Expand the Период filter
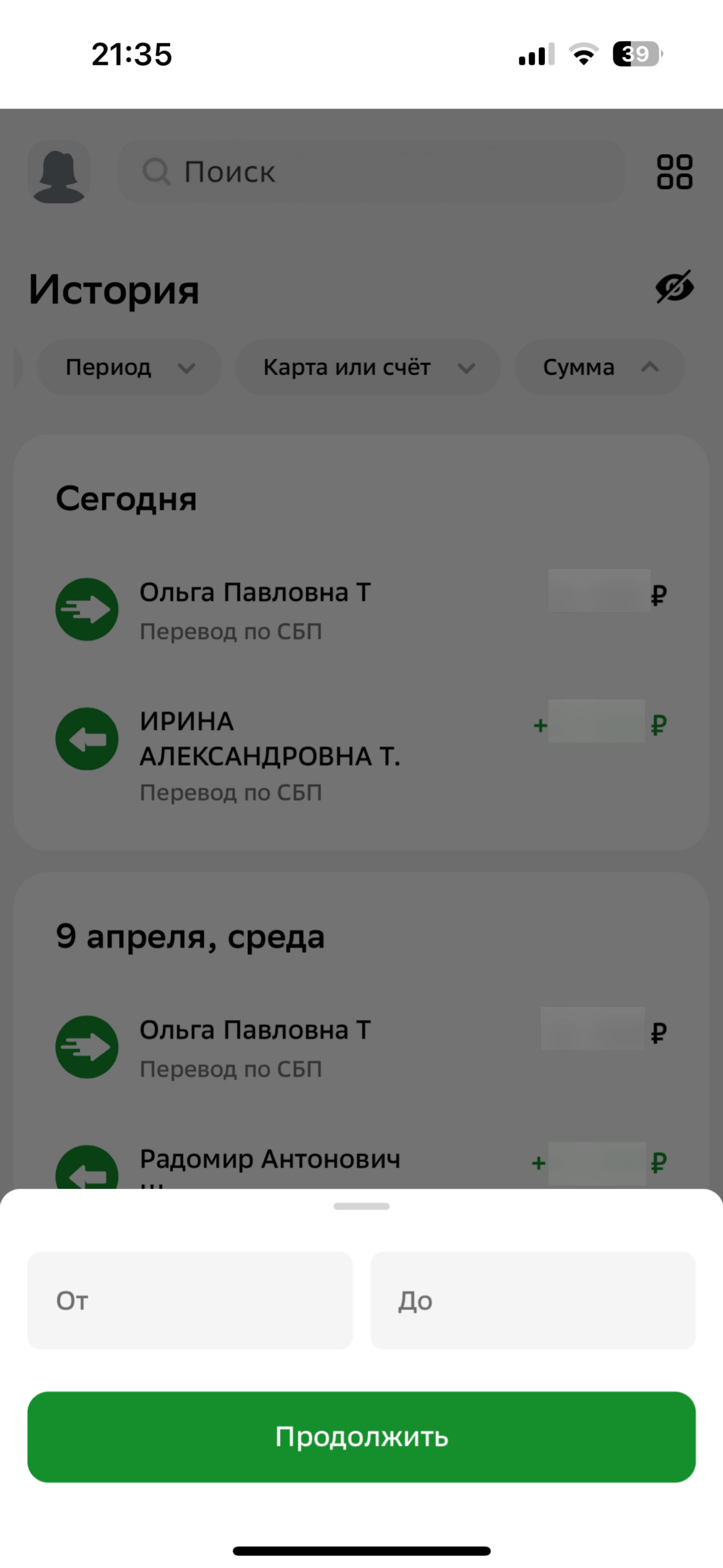This screenshot has width=723, height=1568. pyautogui.click(x=129, y=368)
